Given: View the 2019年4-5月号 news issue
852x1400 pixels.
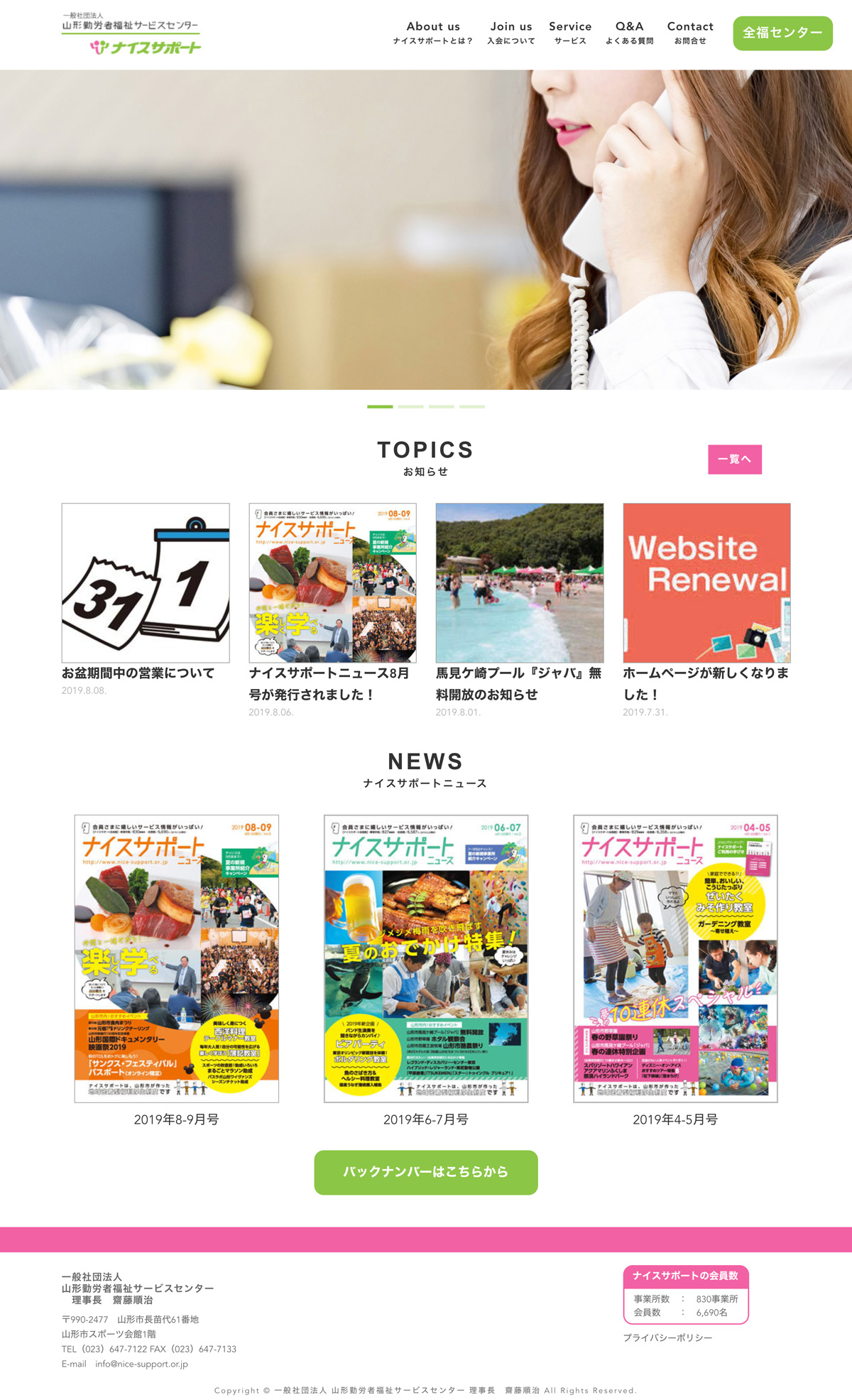Looking at the screenshot, I should (x=675, y=958).
